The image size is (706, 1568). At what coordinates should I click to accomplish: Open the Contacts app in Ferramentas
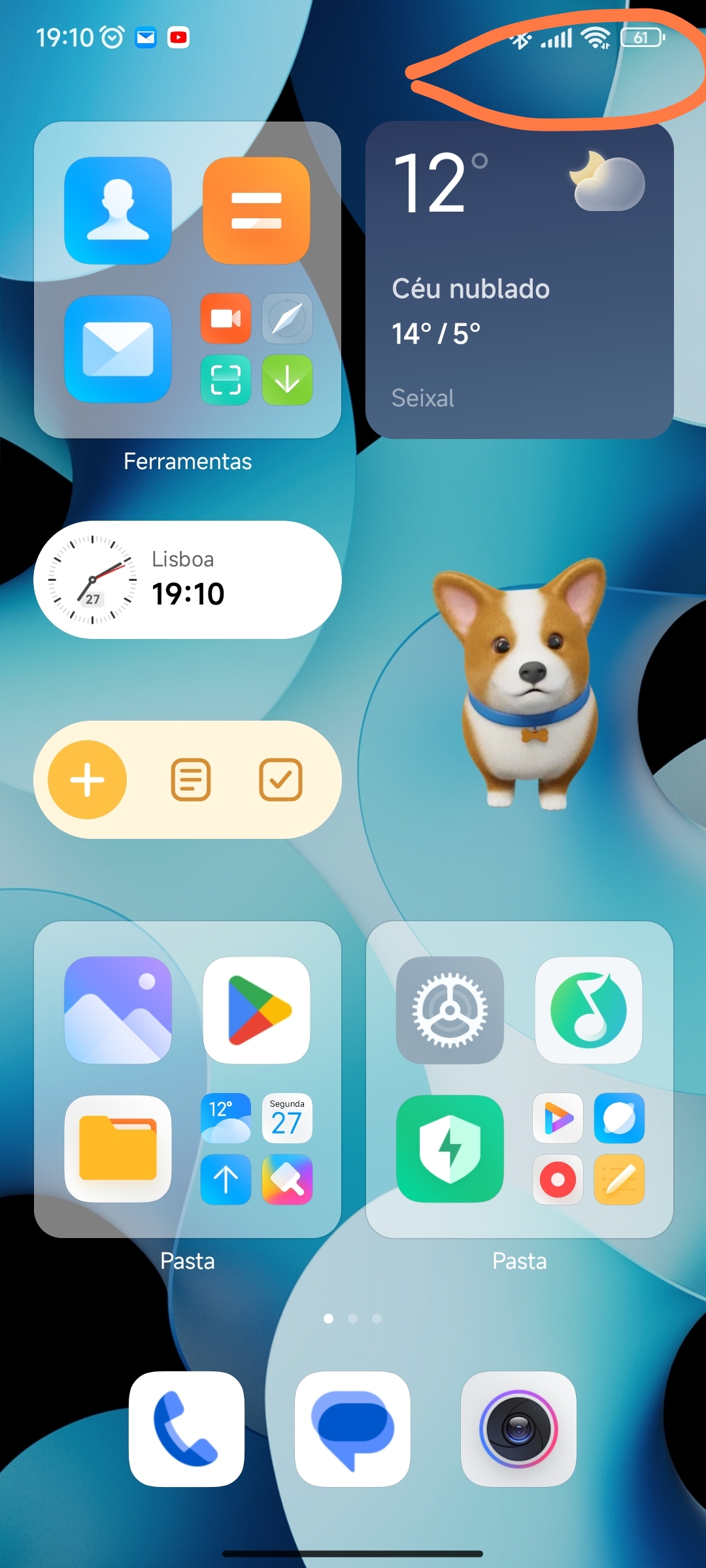(118, 210)
